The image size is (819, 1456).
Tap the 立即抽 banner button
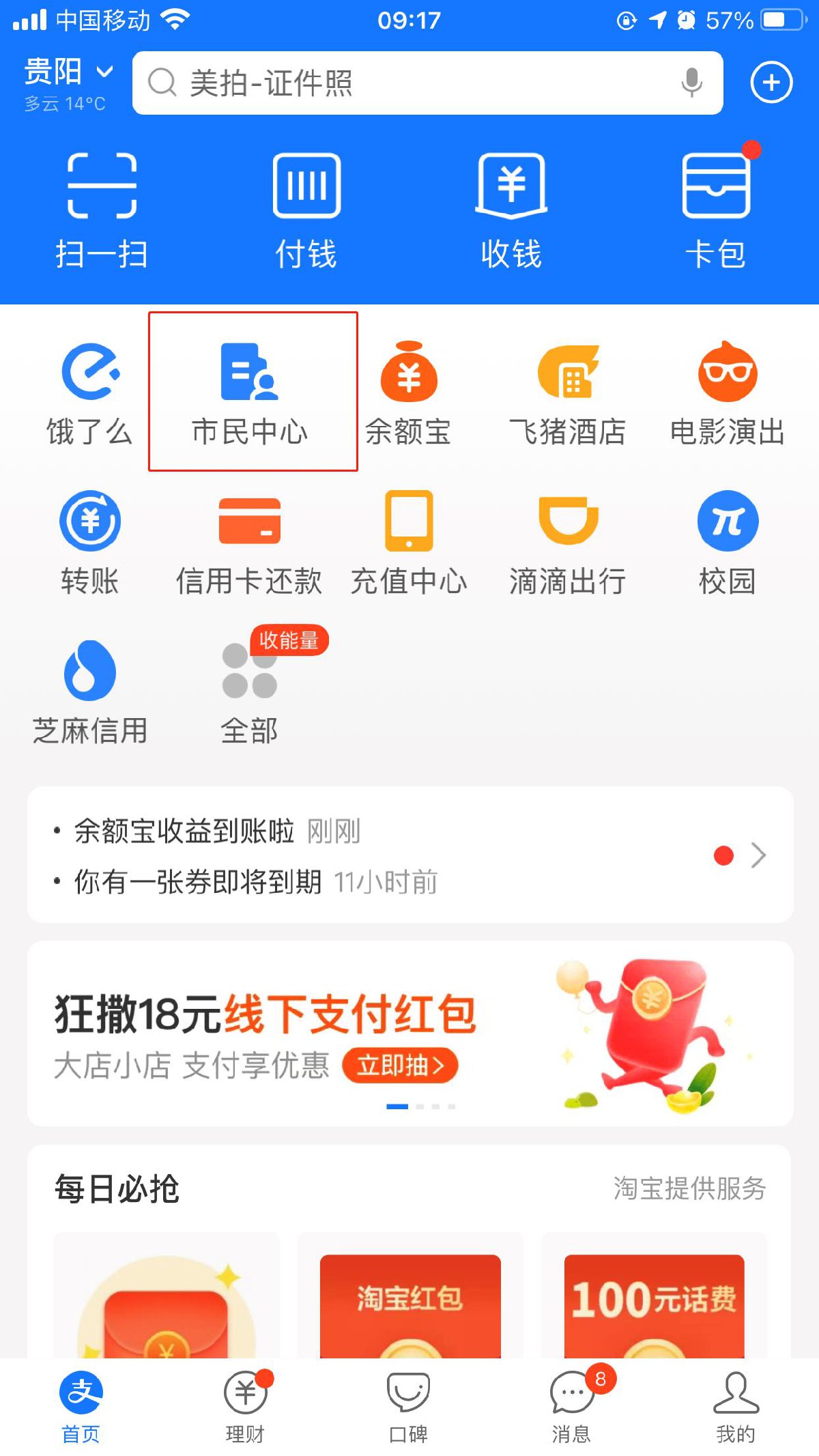click(x=399, y=1065)
